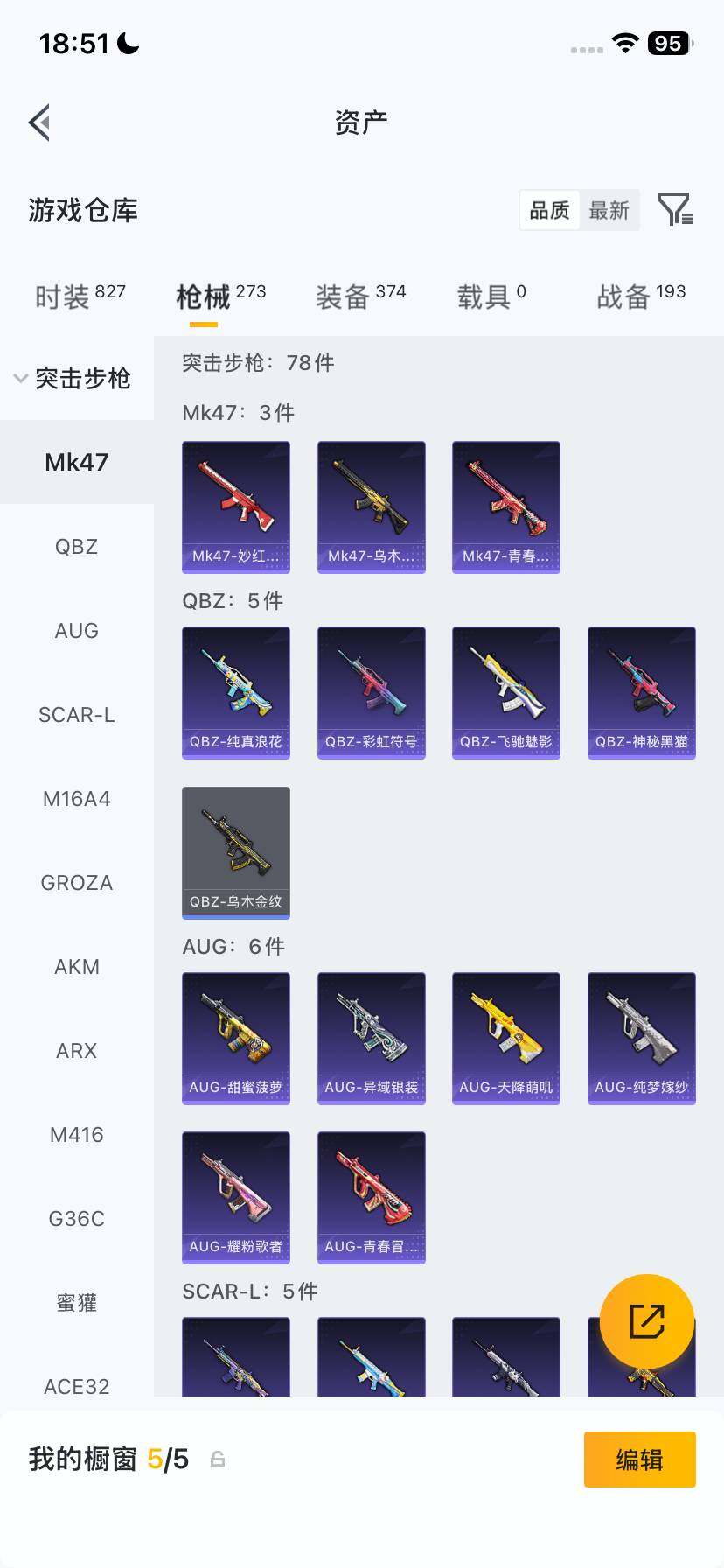Choose M416 in the side list
Screen dimensions: 724x1568
pyautogui.click(x=77, y=1135)
